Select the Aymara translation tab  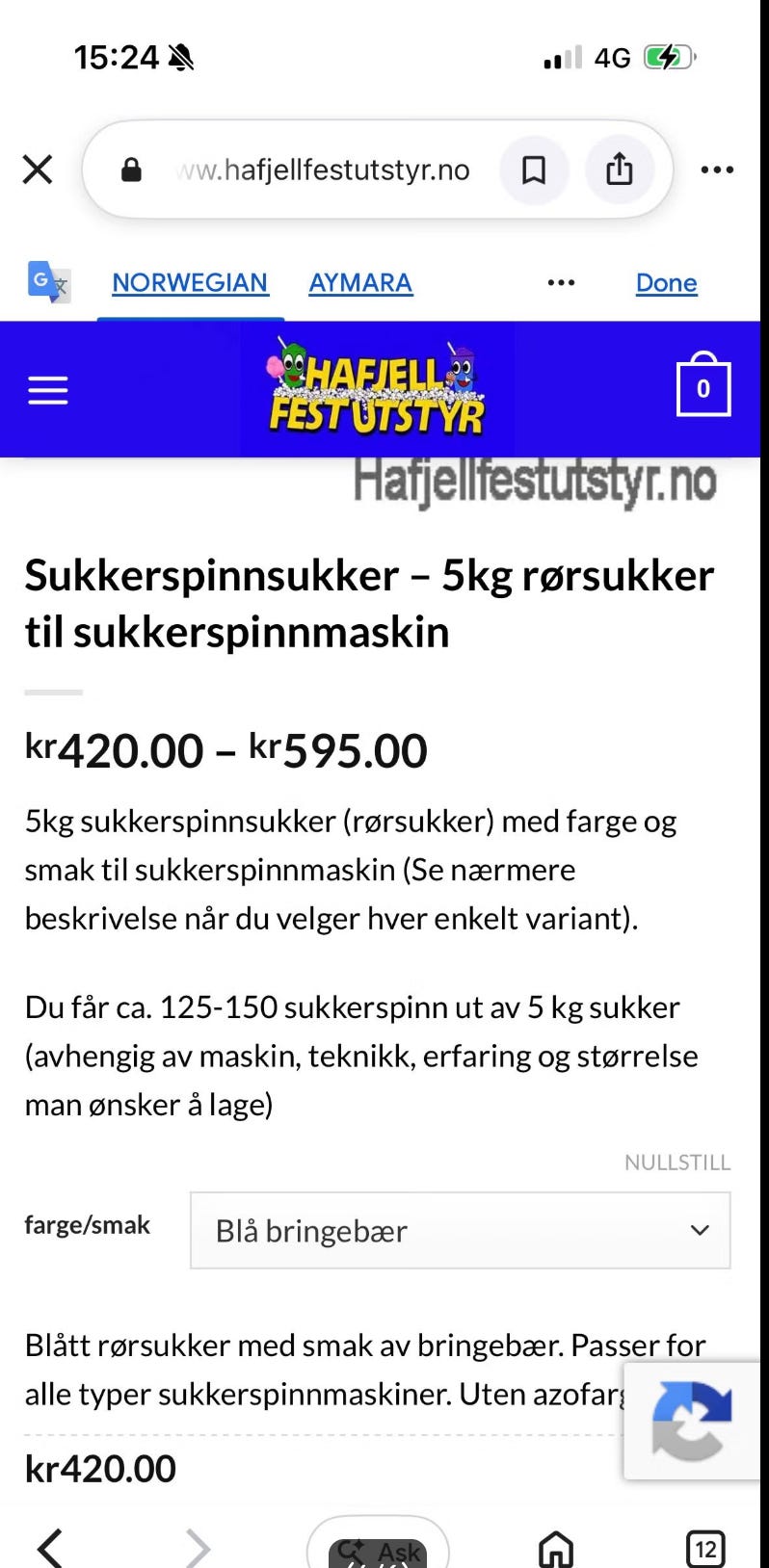click(x=360, y=282)
